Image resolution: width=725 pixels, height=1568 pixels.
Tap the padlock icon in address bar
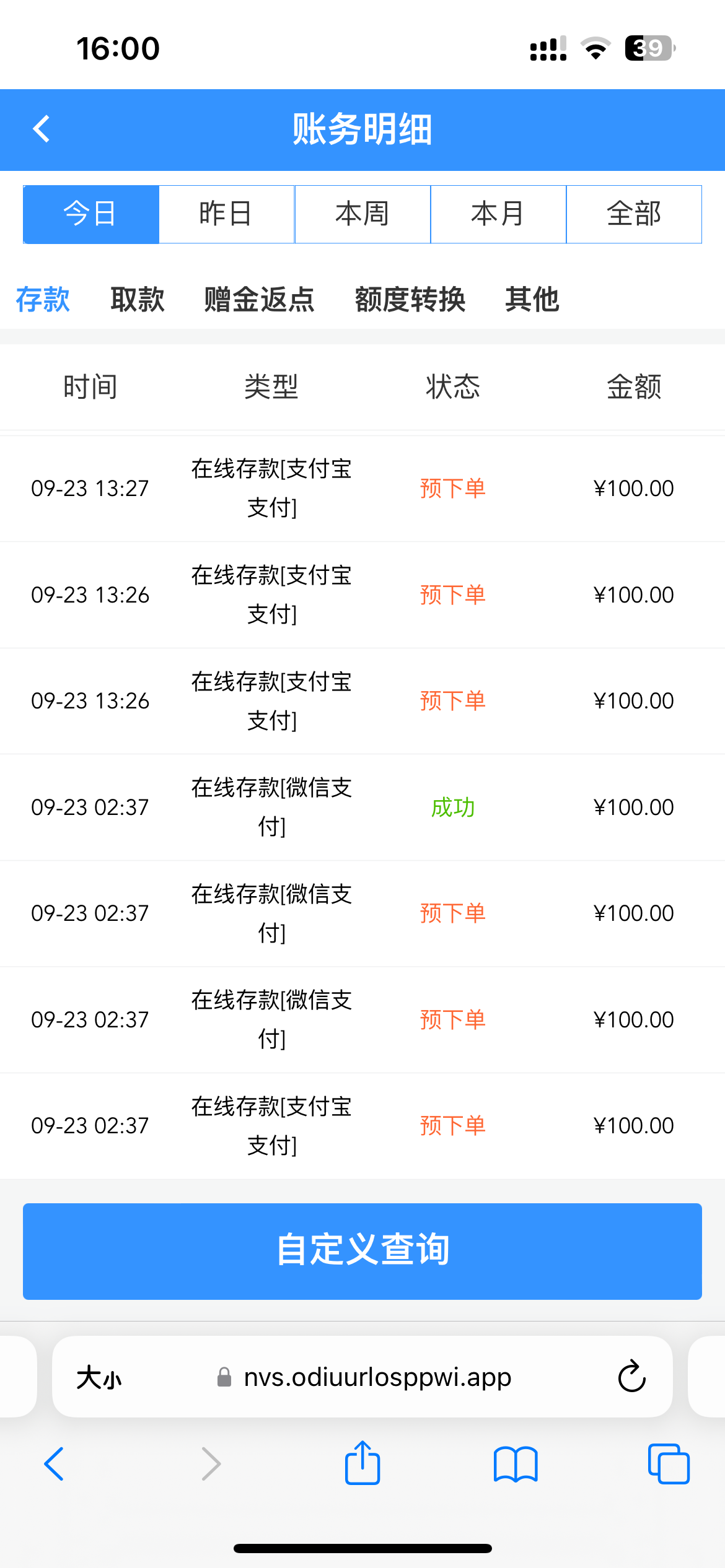pos(224,1377)
